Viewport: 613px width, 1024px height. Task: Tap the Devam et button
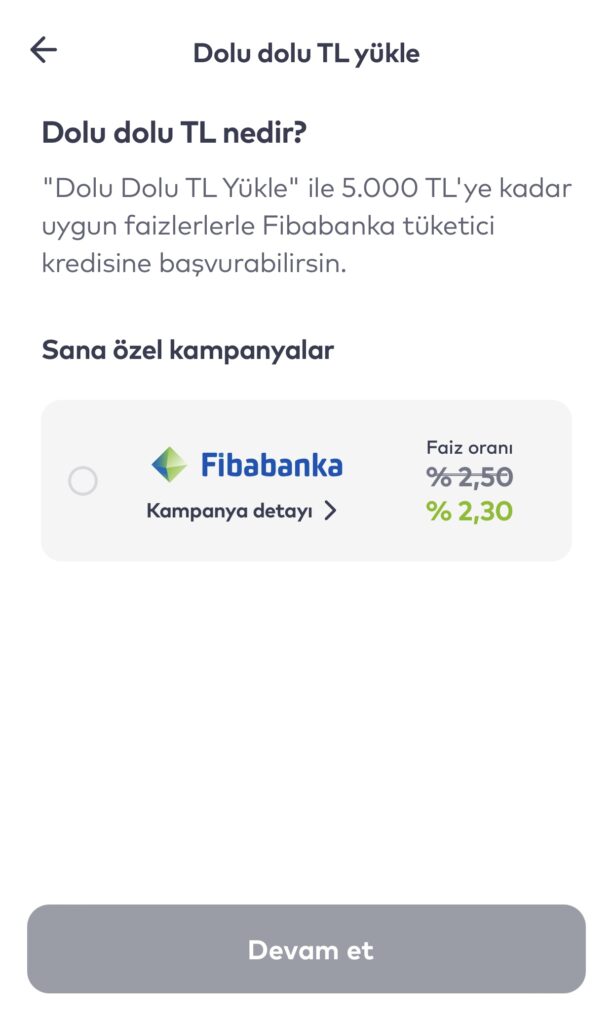point(306,949)
